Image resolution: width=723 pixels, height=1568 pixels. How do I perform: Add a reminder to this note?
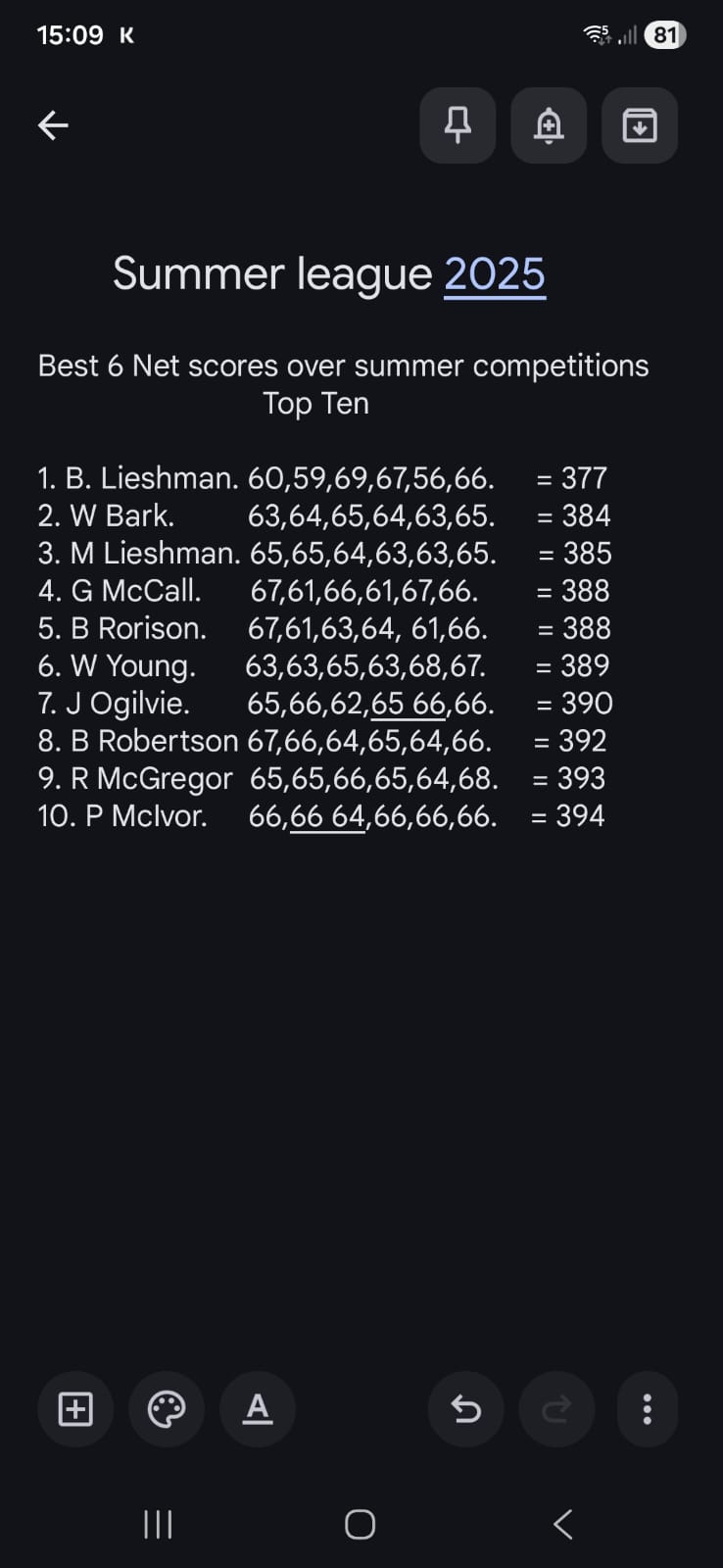pyautogui.click(x=549, y=125)
